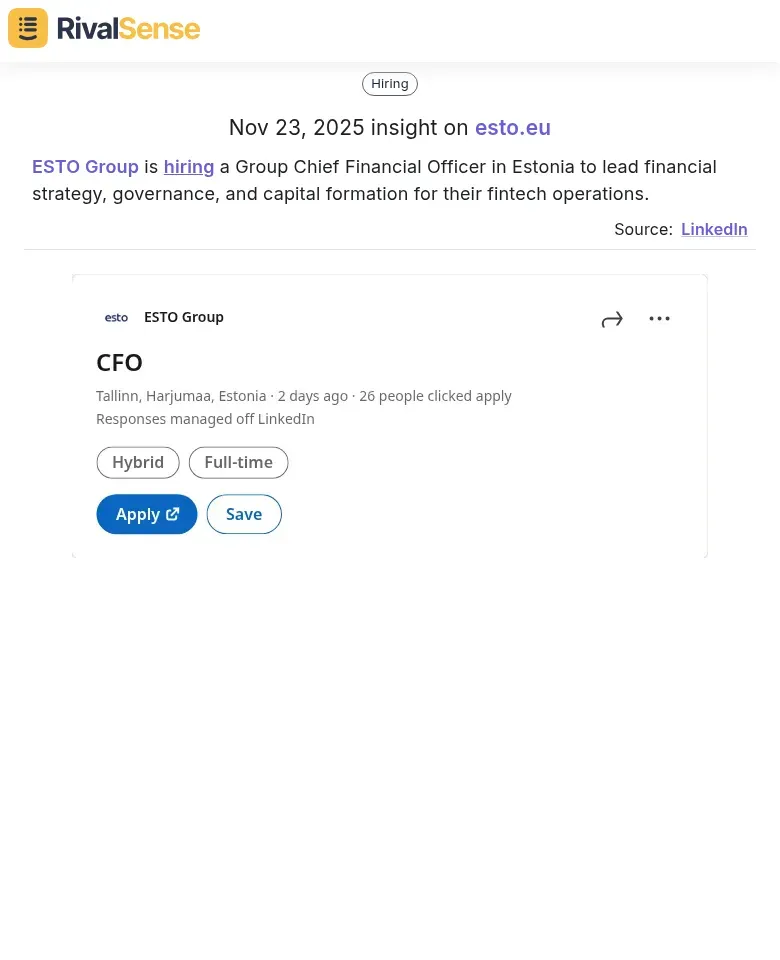Click the RivalSense wordmark
This screenshot has width=780, height=960.
pyautogui.click(x=128, y=28)
